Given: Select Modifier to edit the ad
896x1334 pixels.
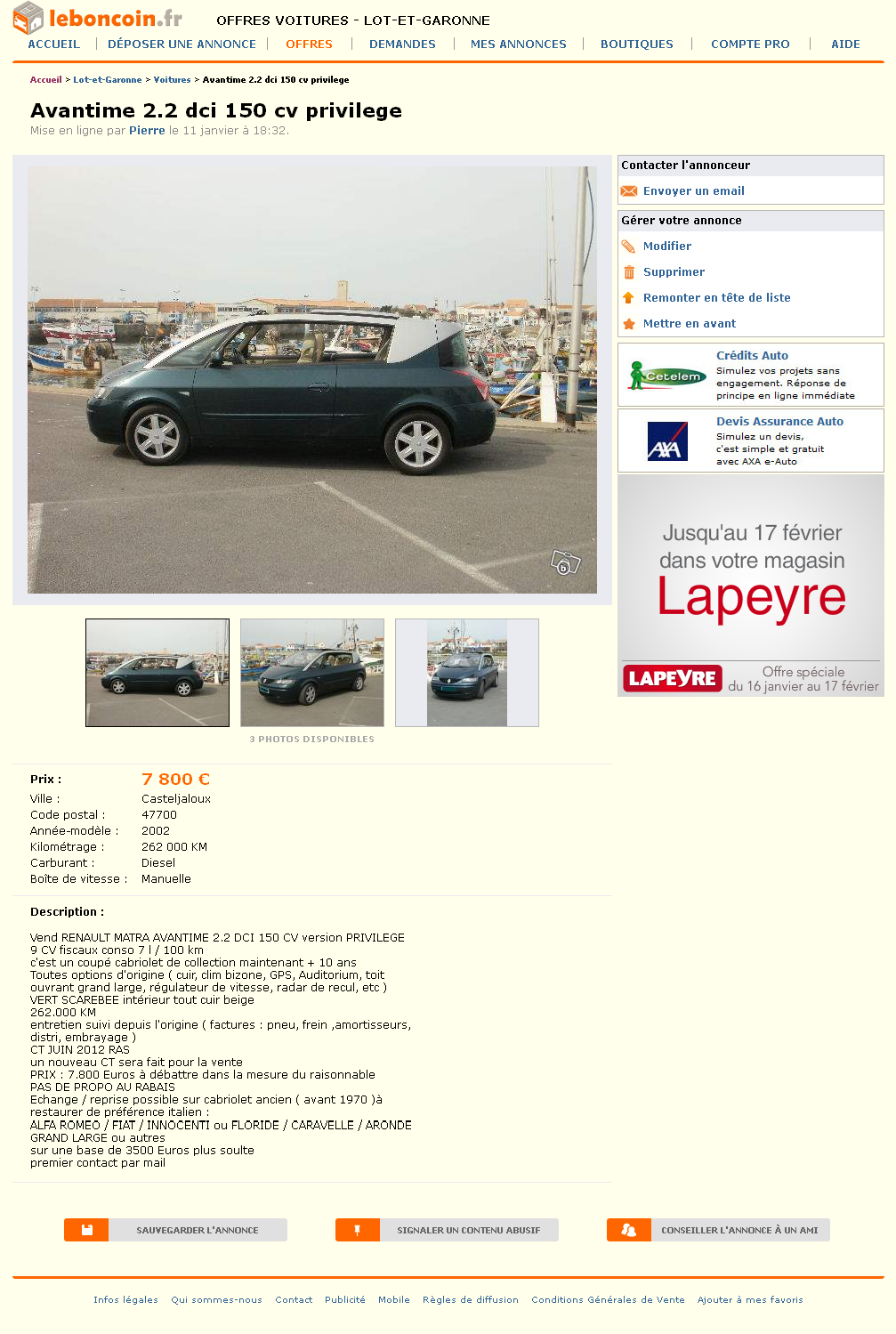Looking at the screenshot, I should [x=666, y=246].
